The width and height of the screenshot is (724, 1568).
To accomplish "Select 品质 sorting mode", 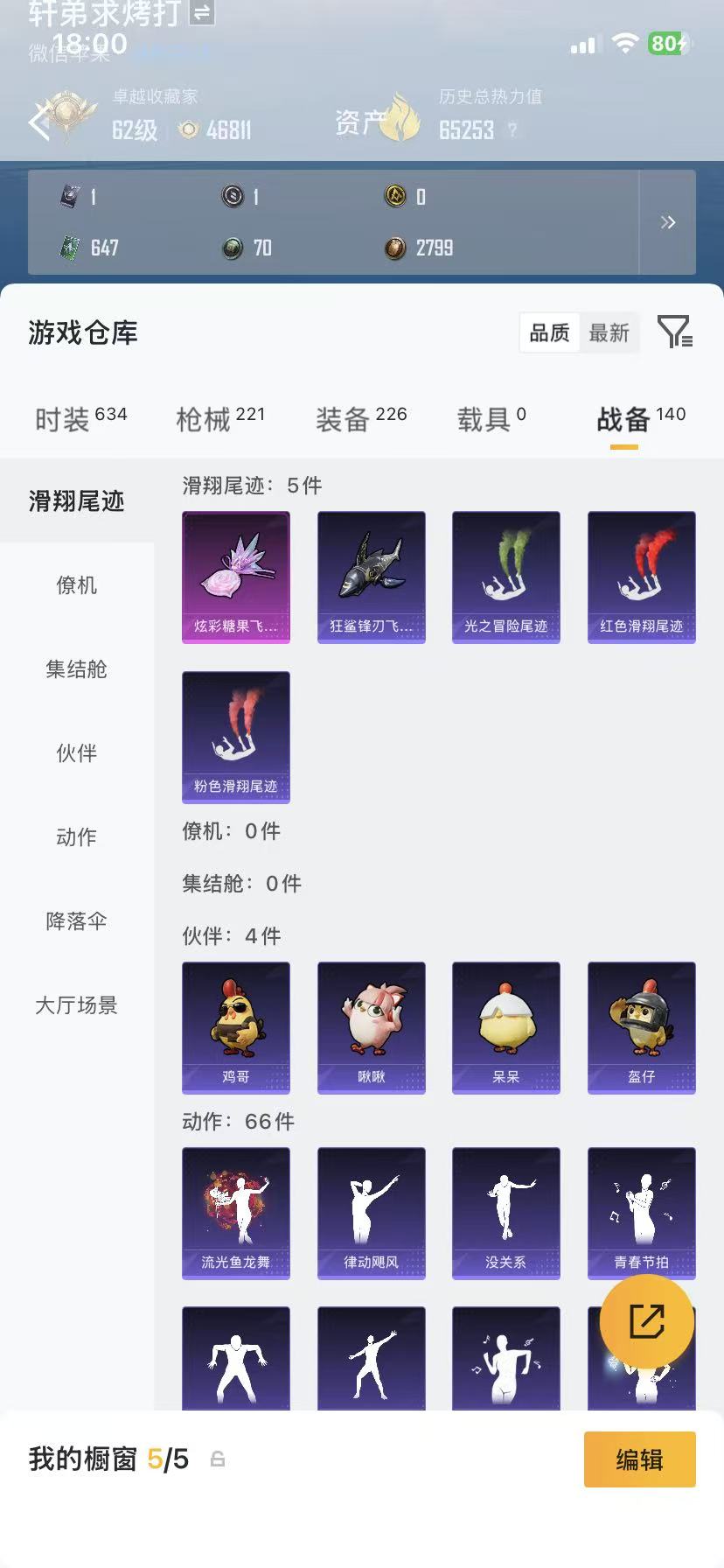I will pyautogui.click(x=548, y=332).
